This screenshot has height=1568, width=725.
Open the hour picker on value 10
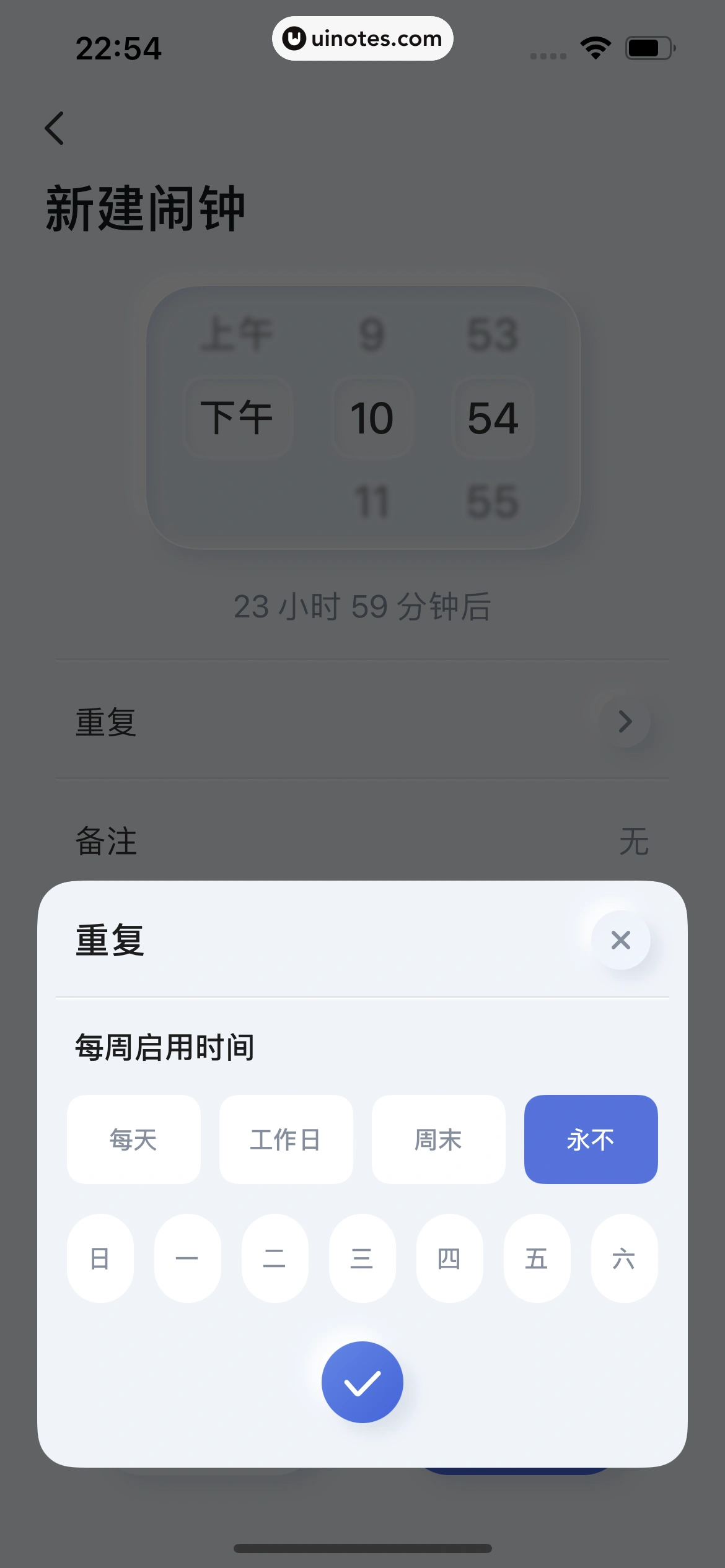pos(372,417)
